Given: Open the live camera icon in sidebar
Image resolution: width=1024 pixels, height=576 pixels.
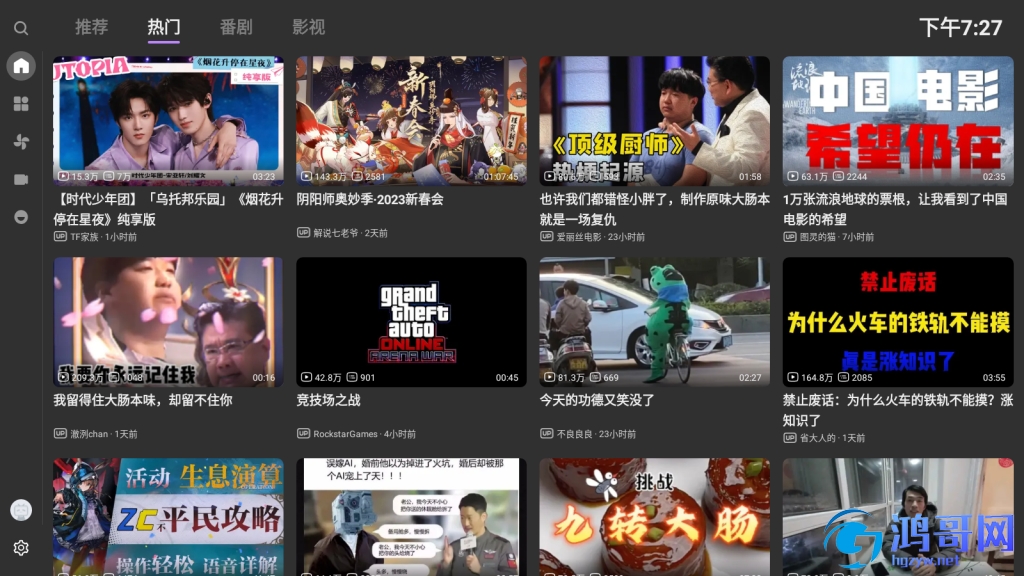Looking at the screenshot, I should point(21,179).
